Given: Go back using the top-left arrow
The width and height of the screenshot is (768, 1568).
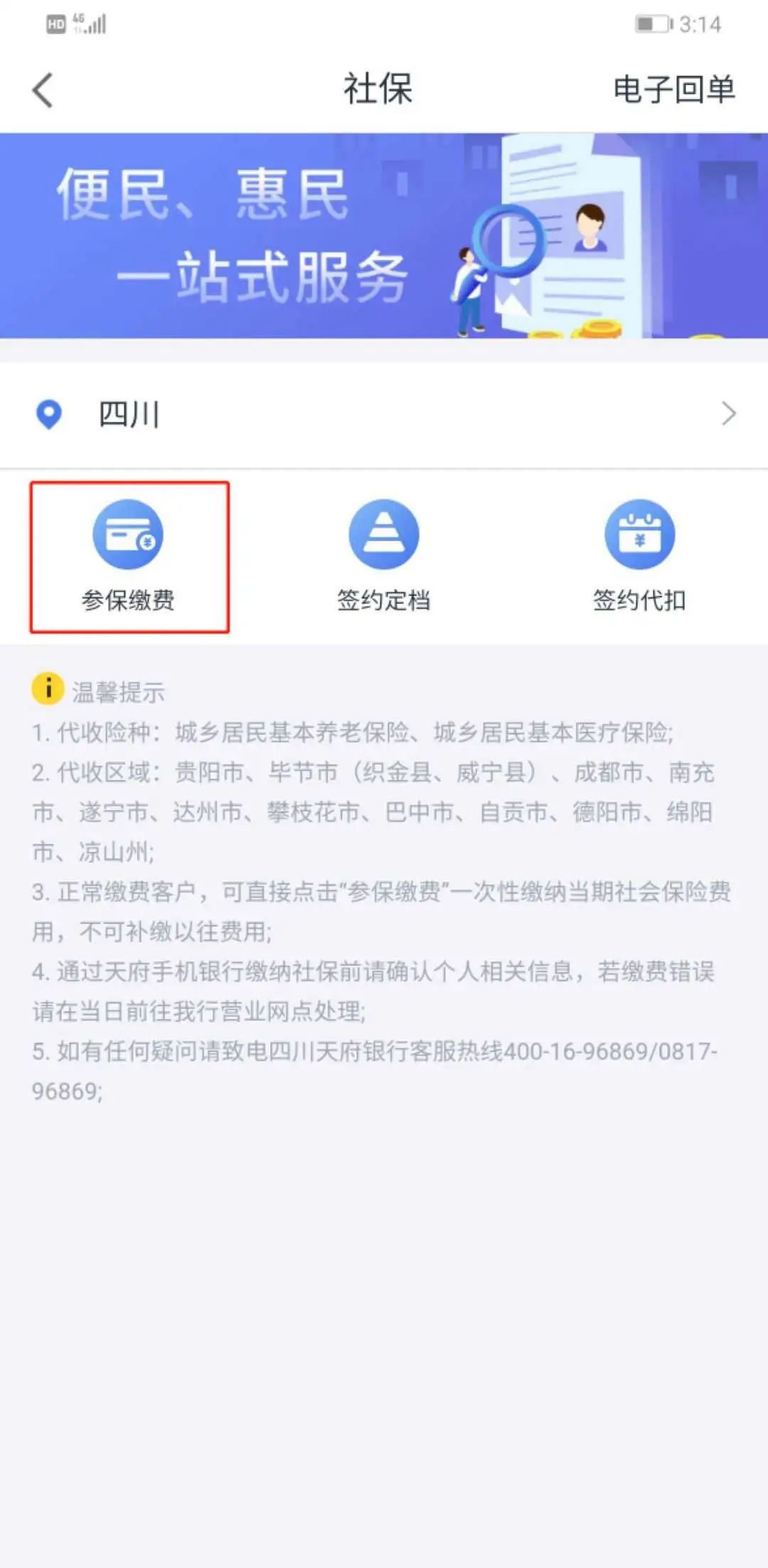Looking at the screenshot, I should tap(43, 90).
